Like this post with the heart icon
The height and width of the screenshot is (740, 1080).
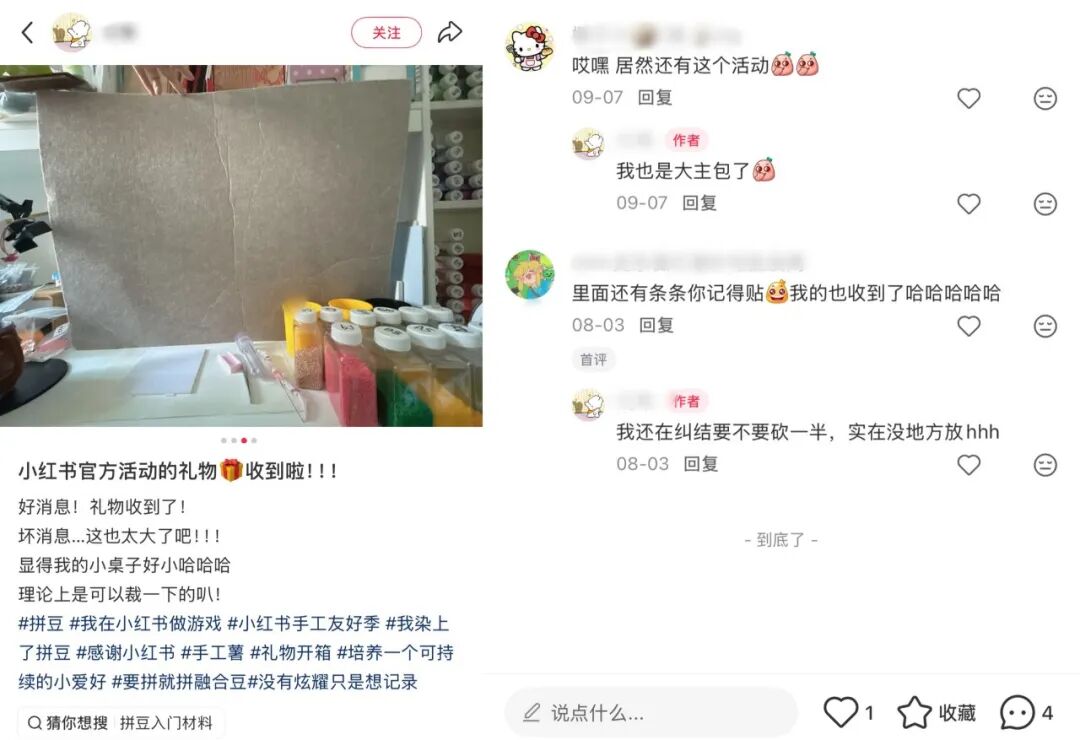tap(841, 712)
